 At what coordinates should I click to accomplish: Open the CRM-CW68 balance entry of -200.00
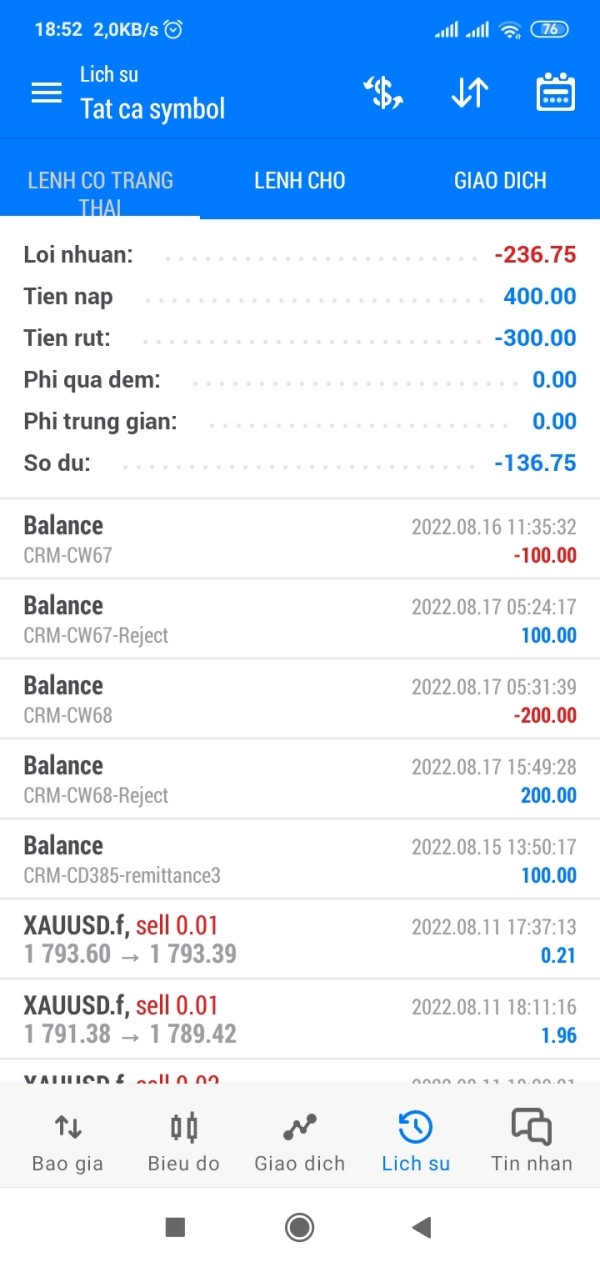pyautogui.click(x=300, y=699)
